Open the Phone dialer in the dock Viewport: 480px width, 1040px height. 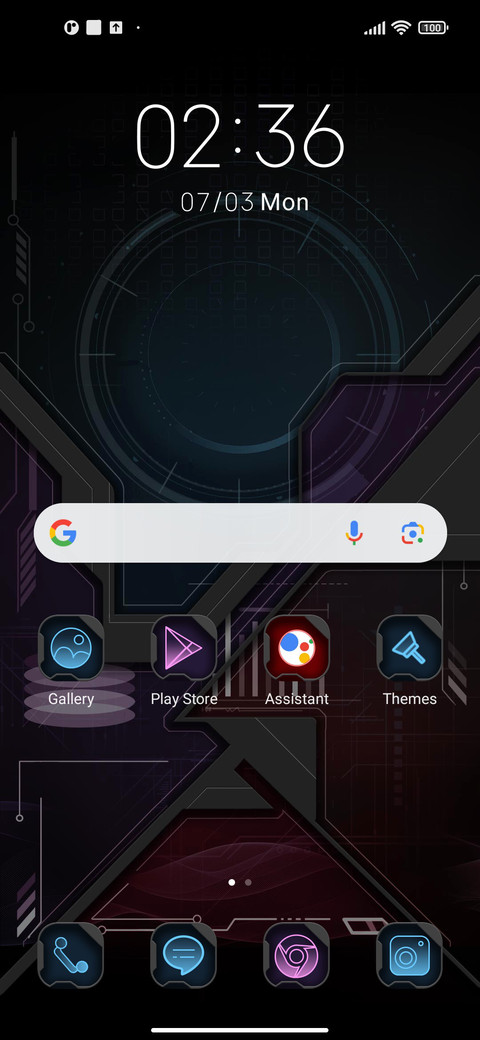tap(71, 955)
